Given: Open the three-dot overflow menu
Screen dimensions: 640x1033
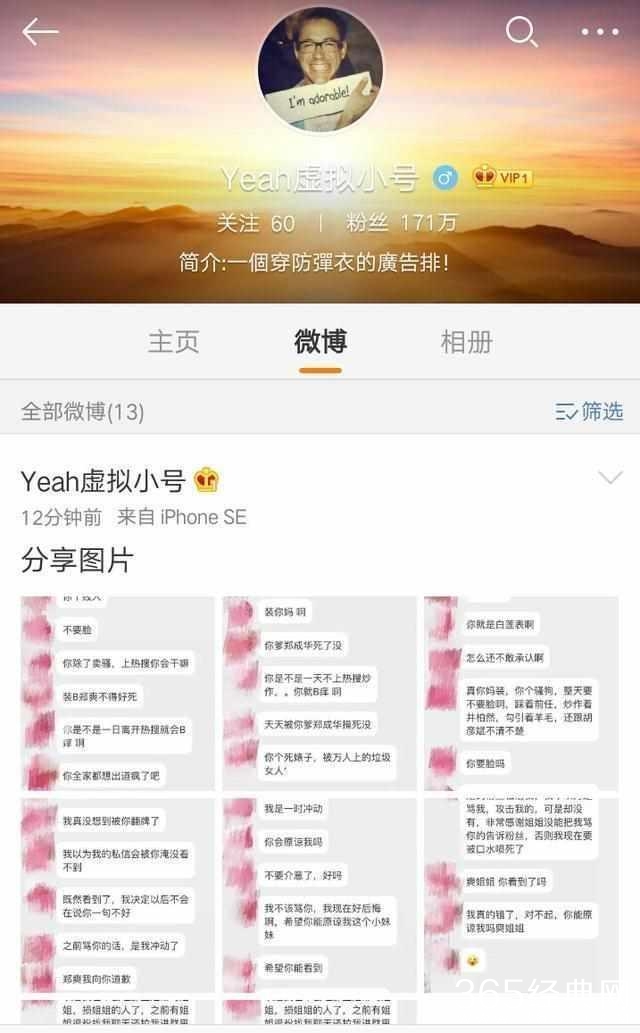Looking at the screenshot, I should [x=600, y=32].
